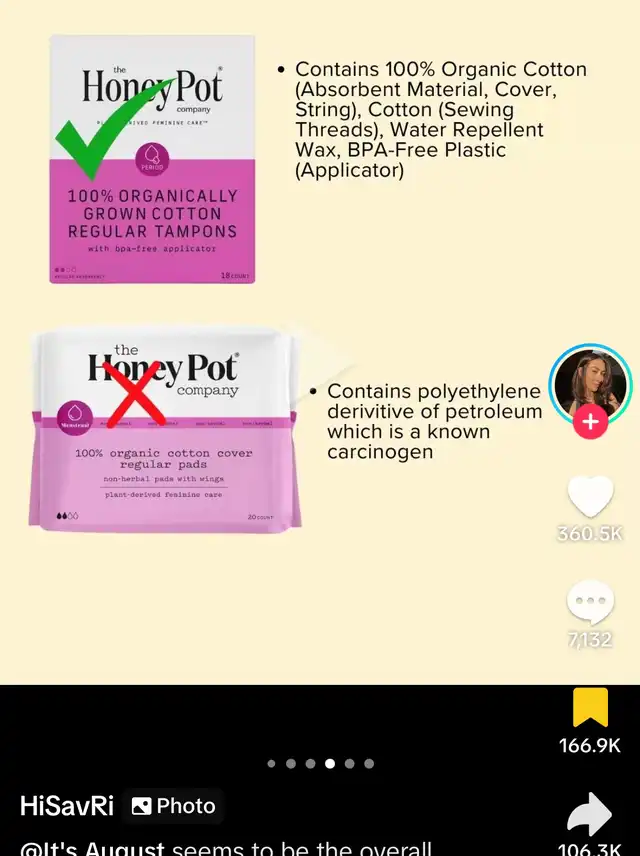Open the @It's August mention

coord(92,848)
